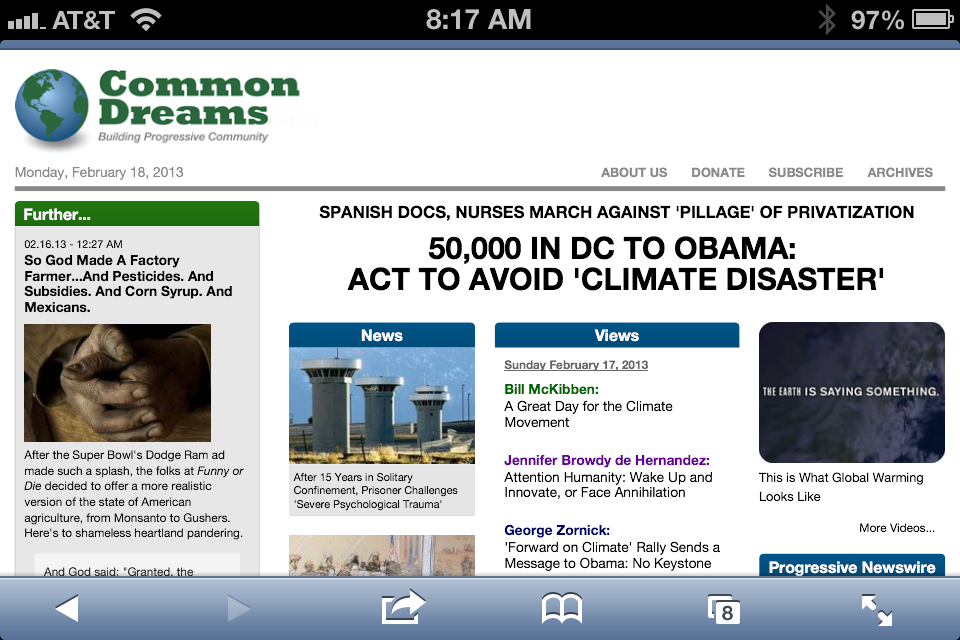View the open browser tabs
This screenshot has height=640, width=960.
point(722,609)
